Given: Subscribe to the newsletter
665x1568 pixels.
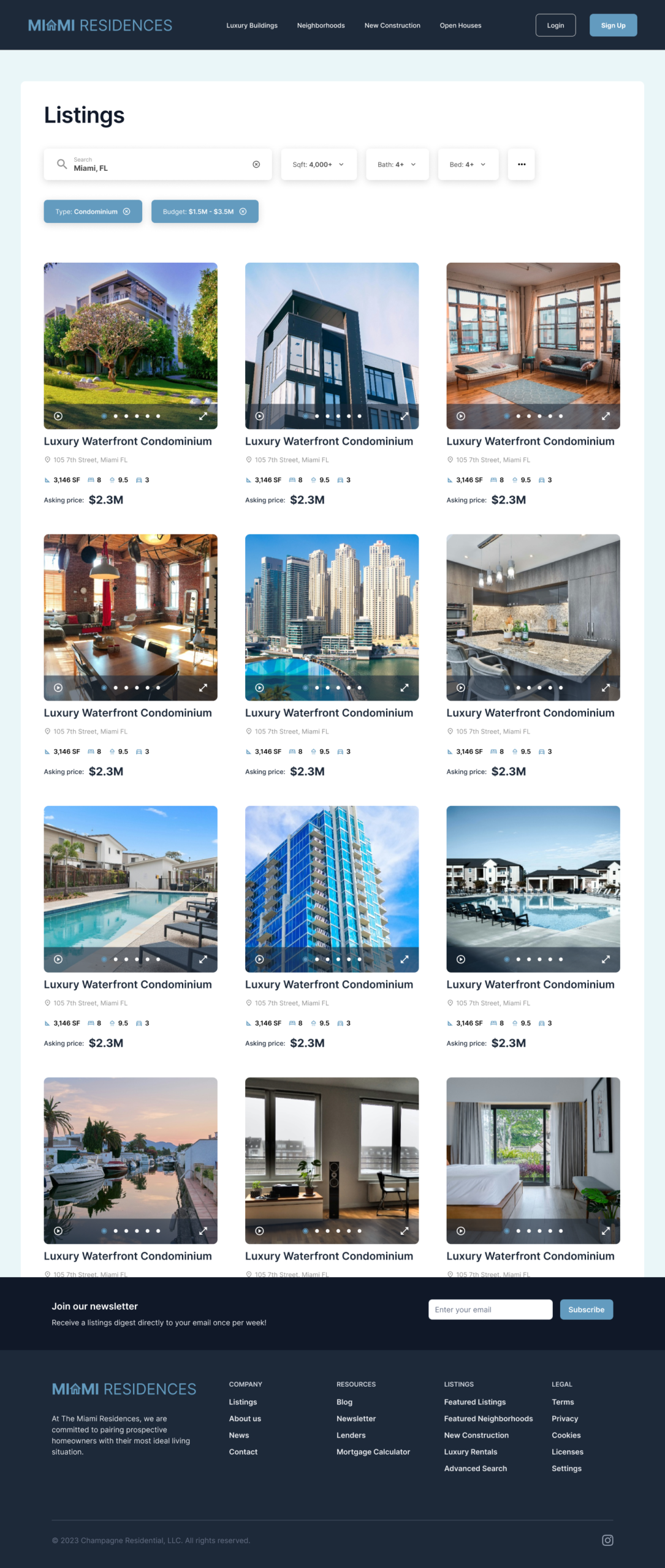Looking at the screenshot, I should tap(586, 1310).
